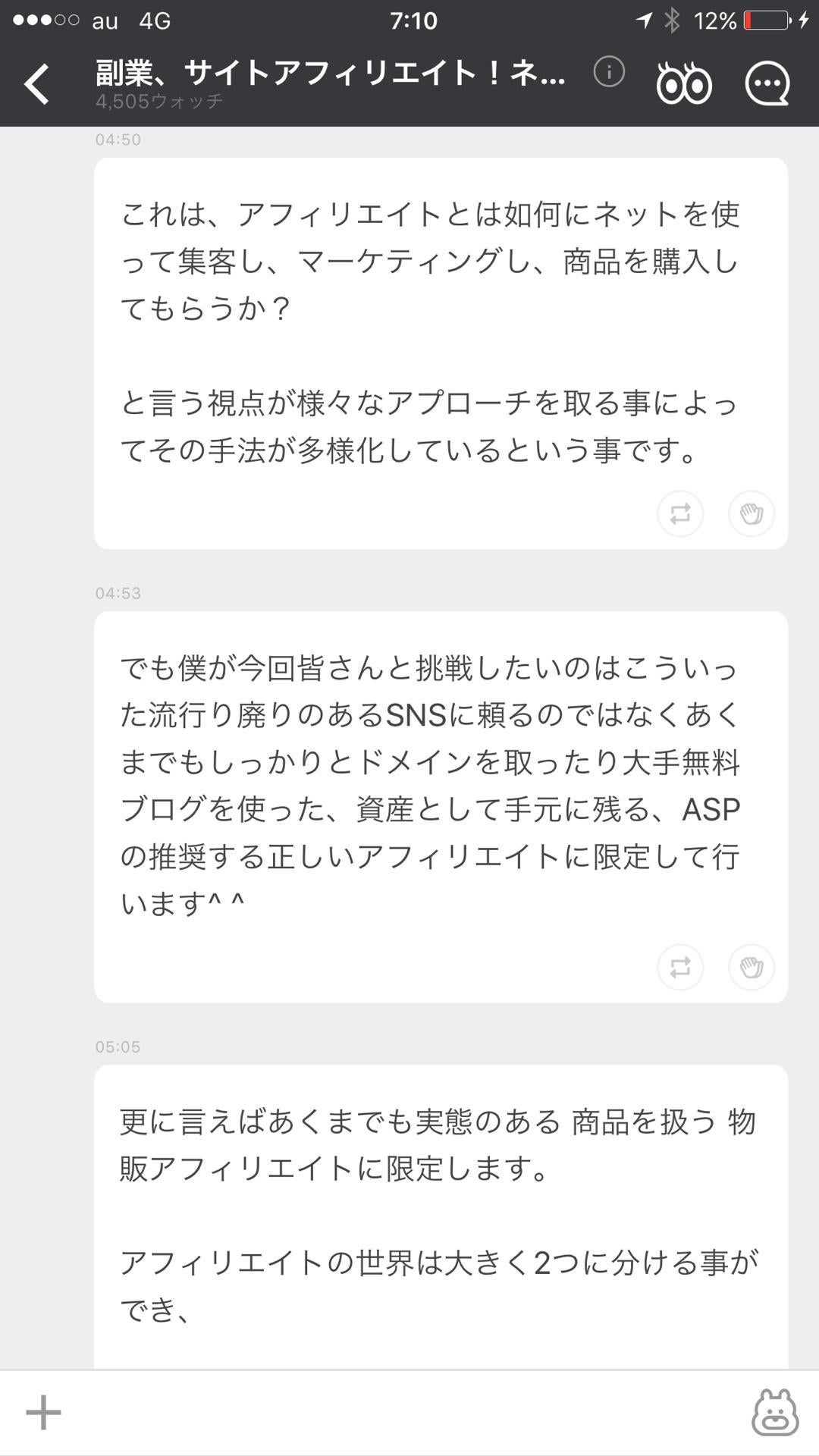Tap the 12% battery indicator
Image resolution: width=819 pixels, height=1456 pixels.
pos(711,23)
